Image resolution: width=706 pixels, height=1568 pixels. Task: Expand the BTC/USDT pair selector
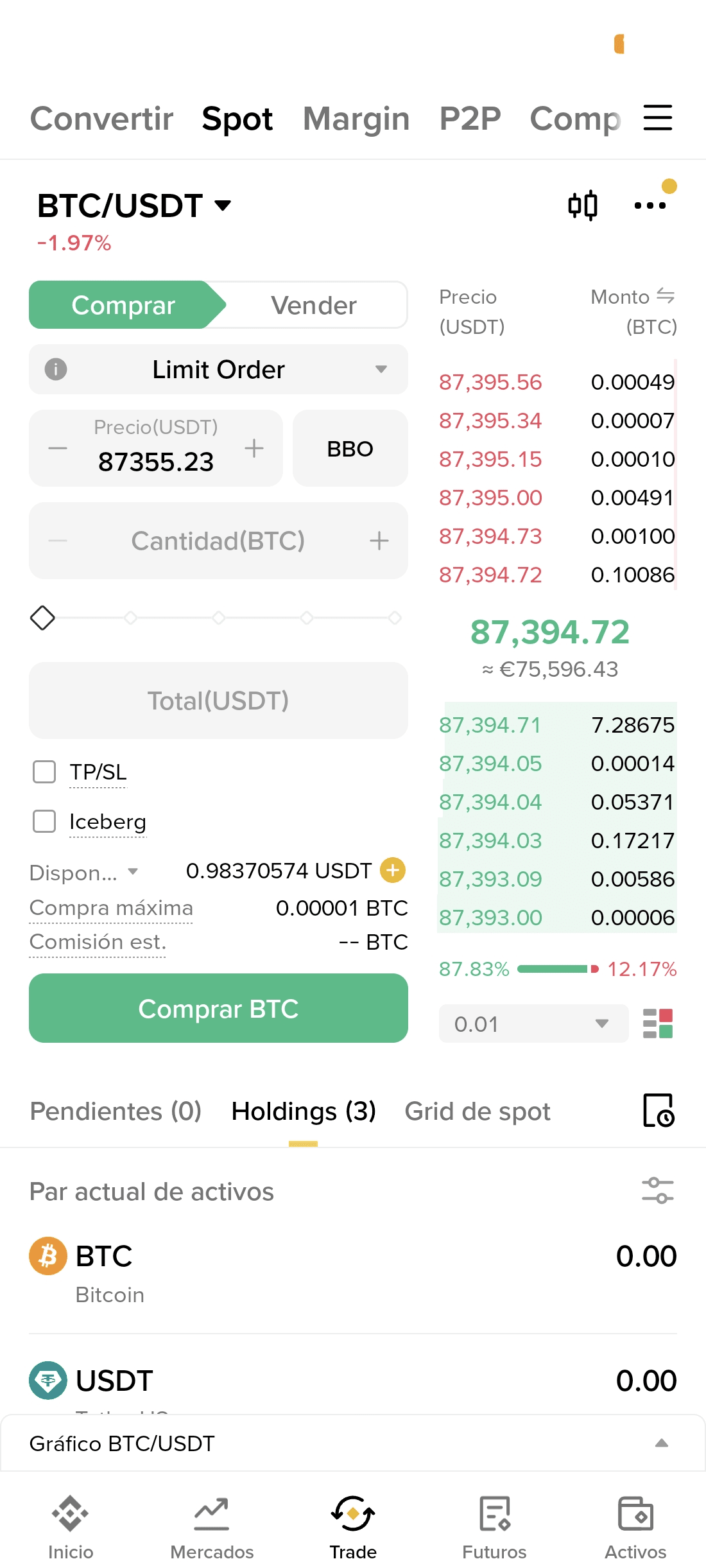click(x=133, y=205)
